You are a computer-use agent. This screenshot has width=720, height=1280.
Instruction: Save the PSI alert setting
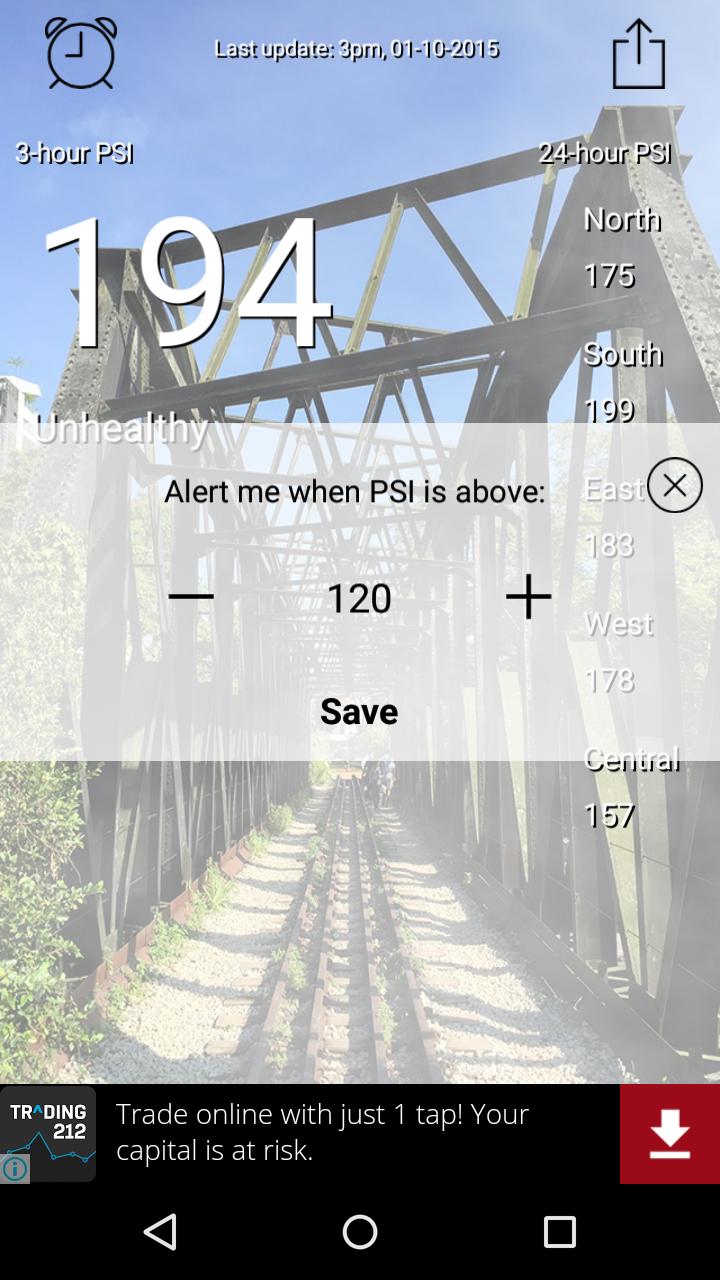click(359, 711)
